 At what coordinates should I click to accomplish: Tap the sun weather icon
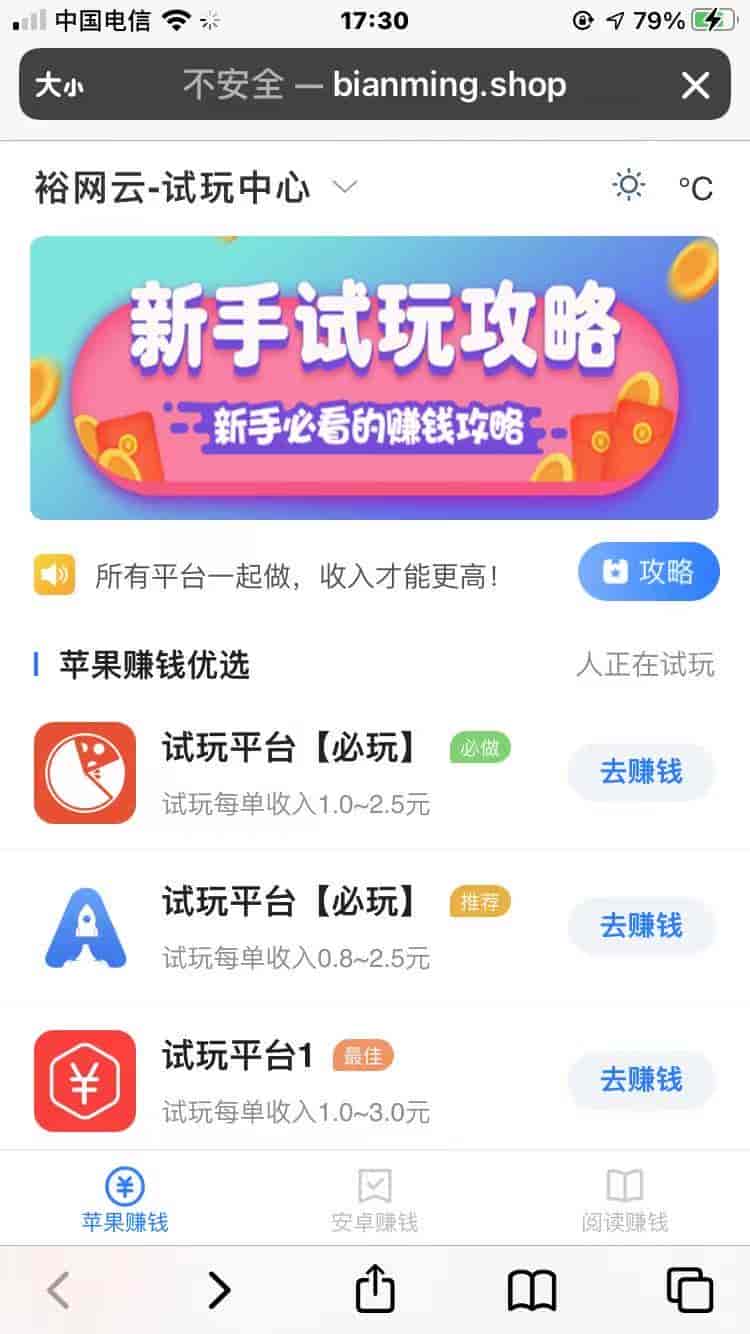(x=629, y=186)
